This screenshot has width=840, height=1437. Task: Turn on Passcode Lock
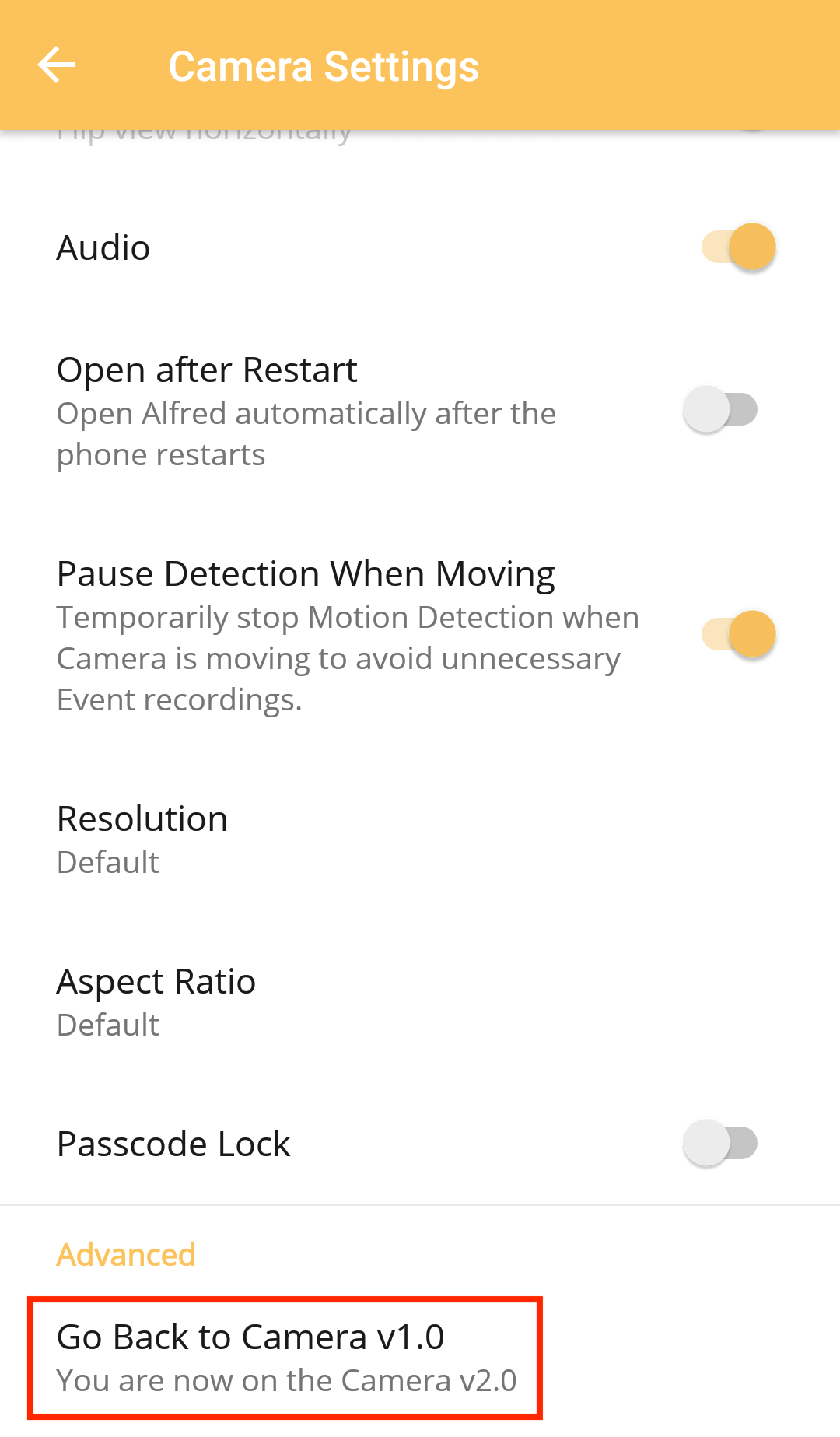click(x=720, y=1143)
